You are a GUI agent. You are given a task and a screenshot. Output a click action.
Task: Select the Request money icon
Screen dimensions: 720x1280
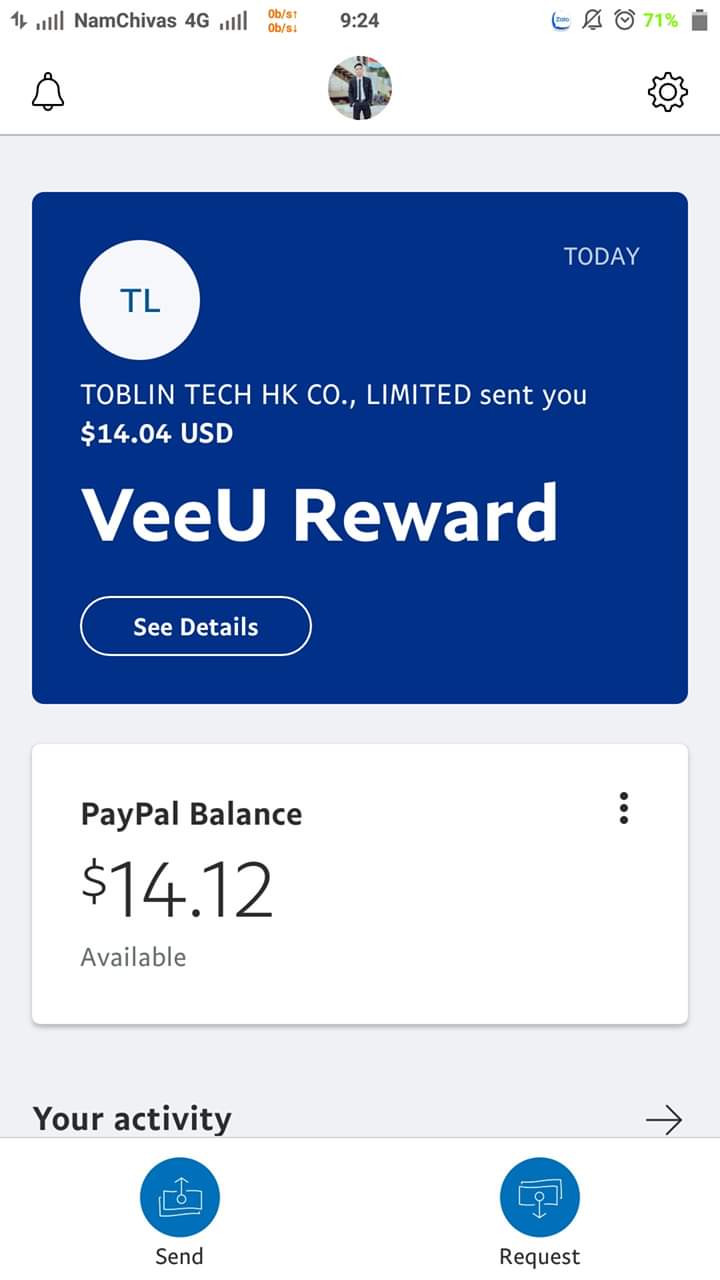(x=540, y=1196)
